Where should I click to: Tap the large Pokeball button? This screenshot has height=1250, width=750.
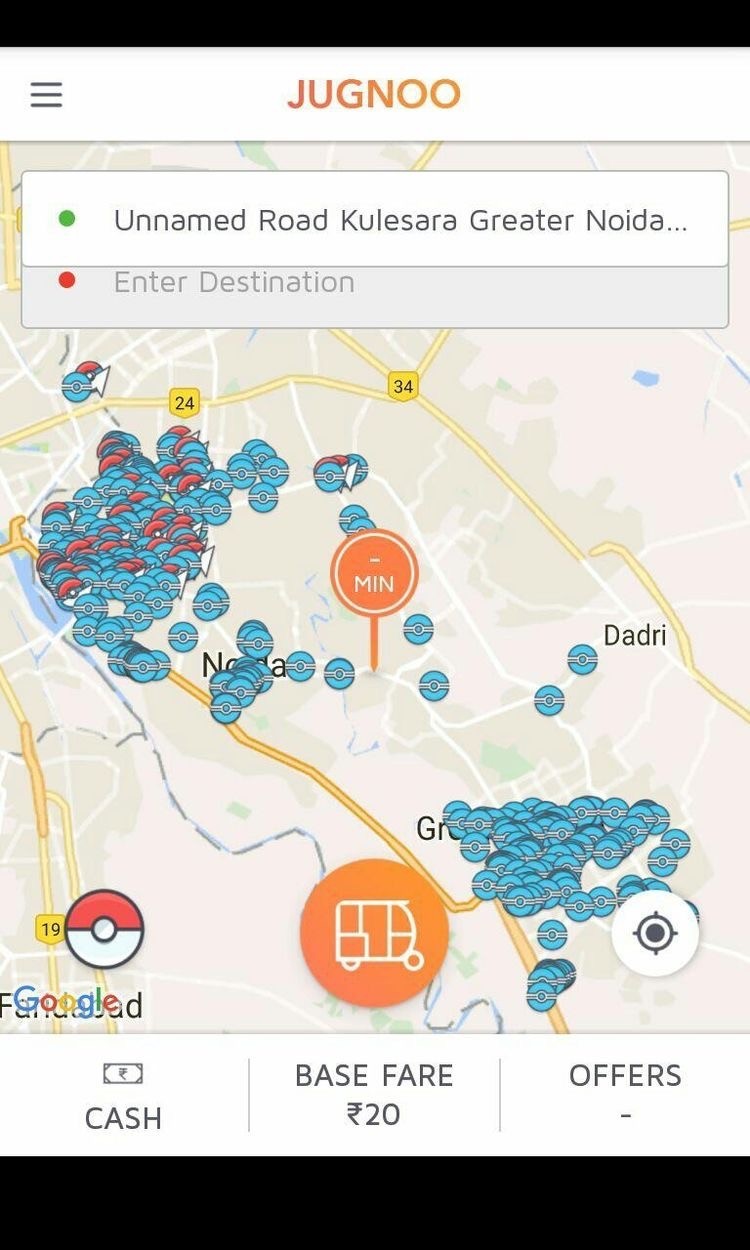(104, 929)
